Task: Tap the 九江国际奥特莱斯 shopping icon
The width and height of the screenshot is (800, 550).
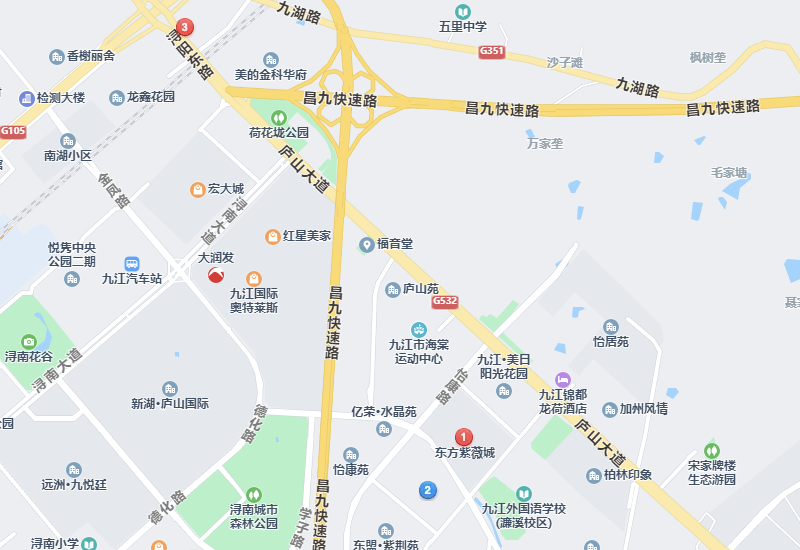Action: tap(253, 278)
